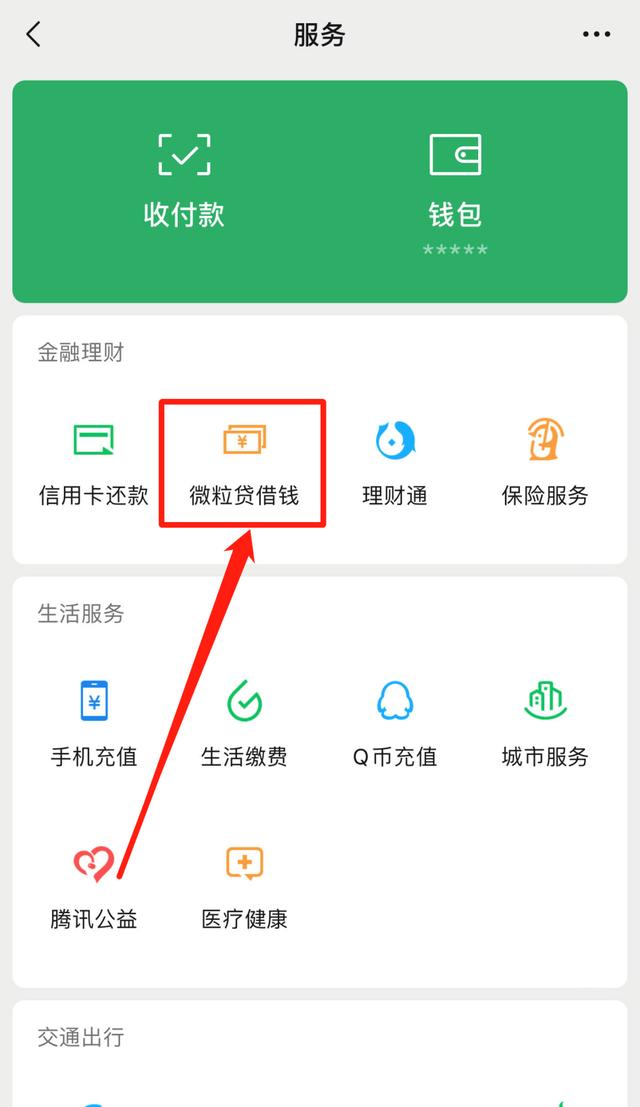Go back with the top-left arrow
This screenshot has width=640, height=1107.
pos(33,35)
